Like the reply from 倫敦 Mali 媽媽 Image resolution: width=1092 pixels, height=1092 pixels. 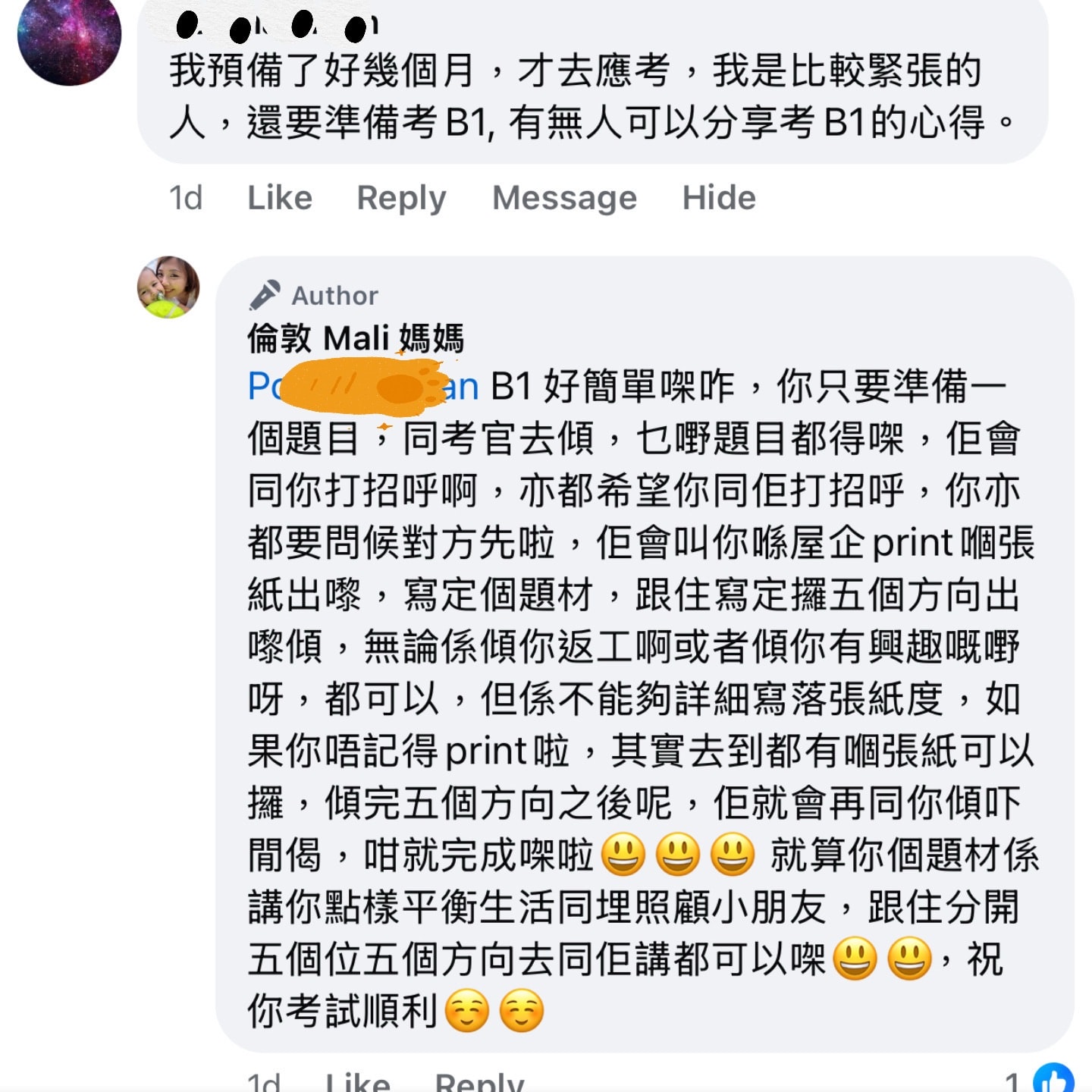[357, 1081]
